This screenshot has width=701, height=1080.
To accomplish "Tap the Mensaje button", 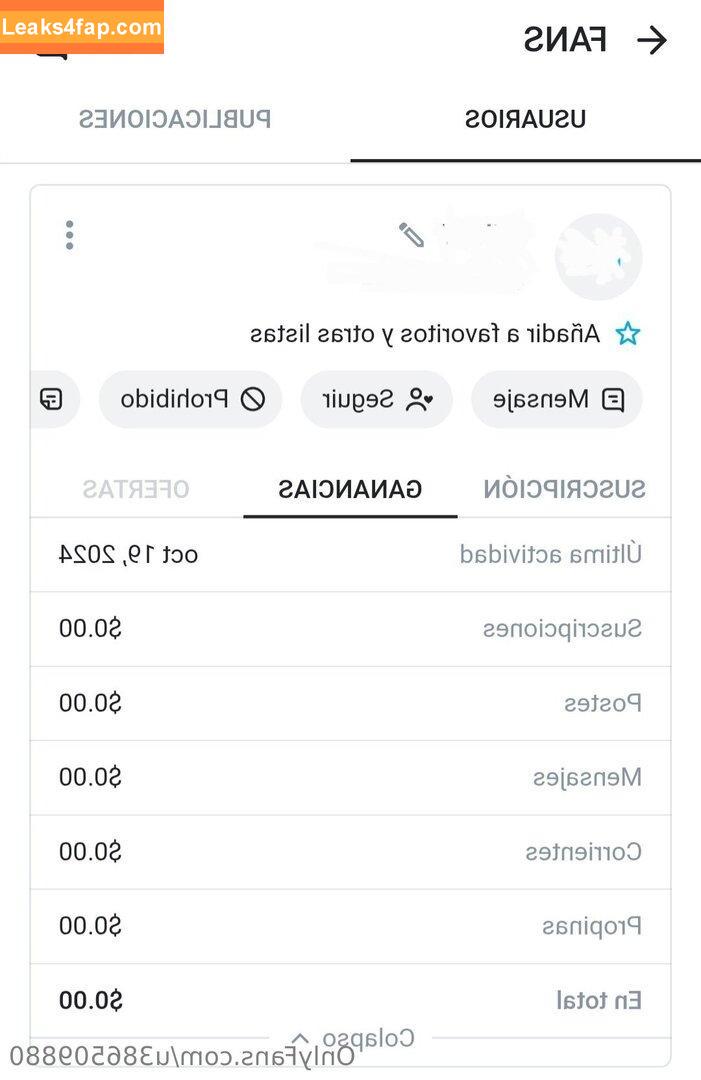I will [x=557, y=400].
